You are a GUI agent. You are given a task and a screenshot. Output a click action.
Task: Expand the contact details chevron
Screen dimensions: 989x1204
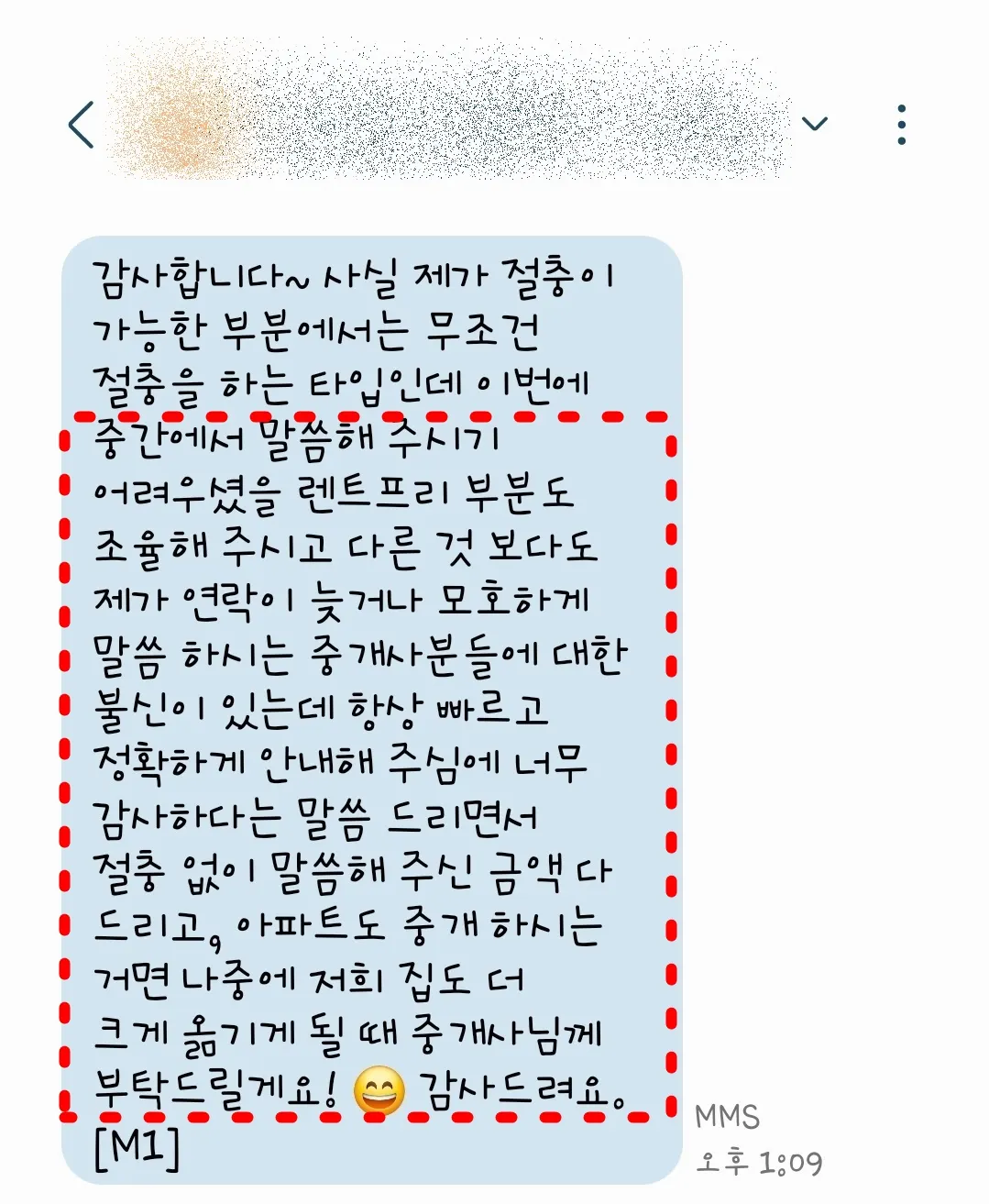(814, 124)
